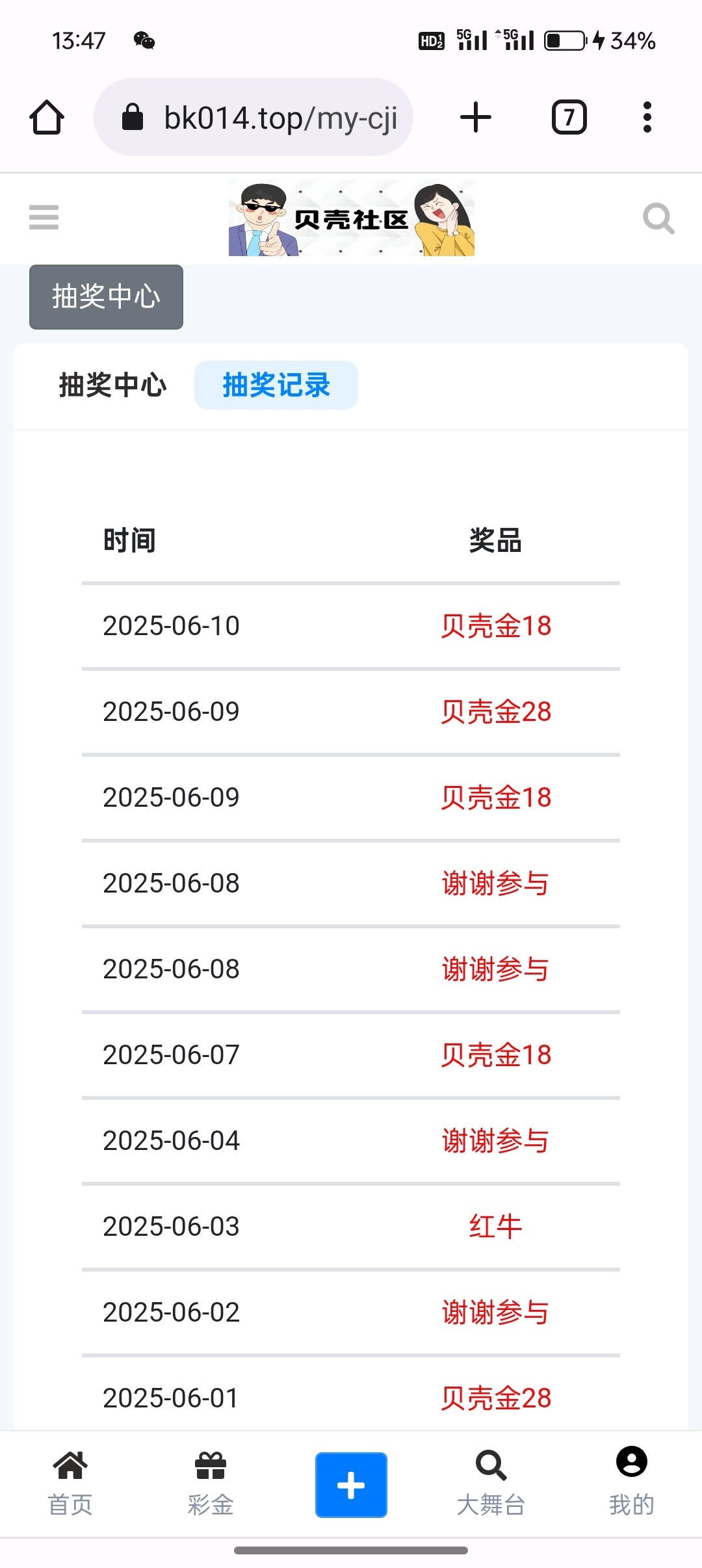Switch to the 抽奖中心 tab

click(112, 384)
